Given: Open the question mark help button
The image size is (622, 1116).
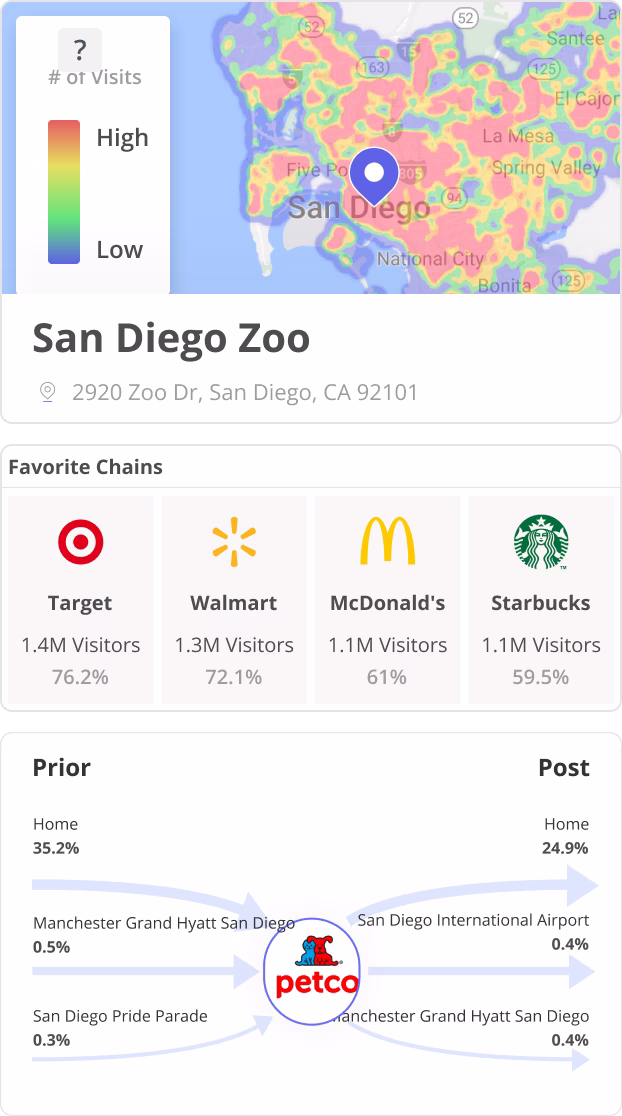Looking at the screenshot, I should [80, 51].
